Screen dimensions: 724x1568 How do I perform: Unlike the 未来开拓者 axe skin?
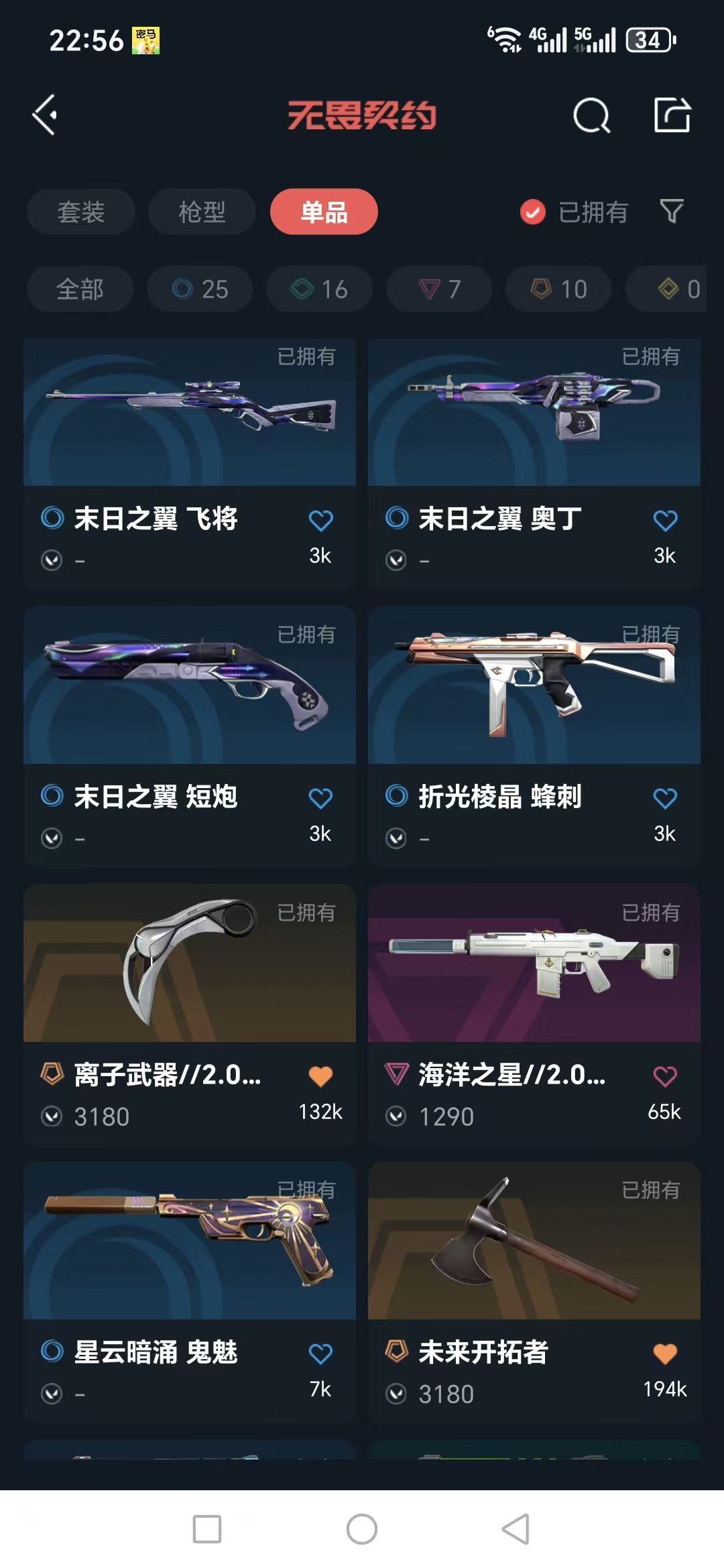coord(665,1354)
